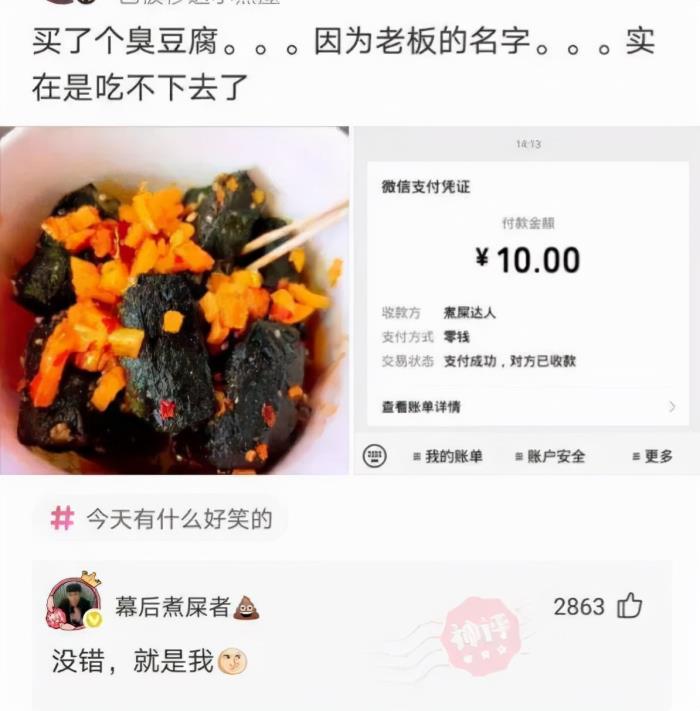Open the 今天有什么好笑的 topic tag
700x711 pixels.
[162, 518]
